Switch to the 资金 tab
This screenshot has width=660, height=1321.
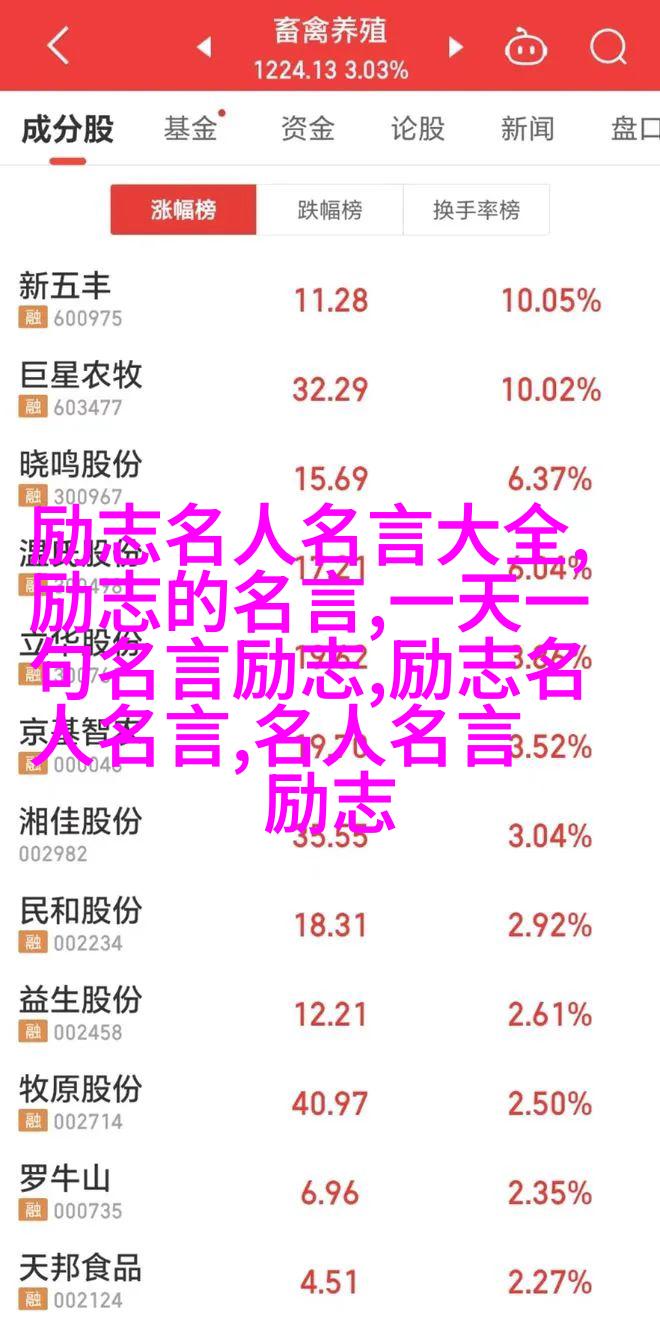[x=306, y=129]
